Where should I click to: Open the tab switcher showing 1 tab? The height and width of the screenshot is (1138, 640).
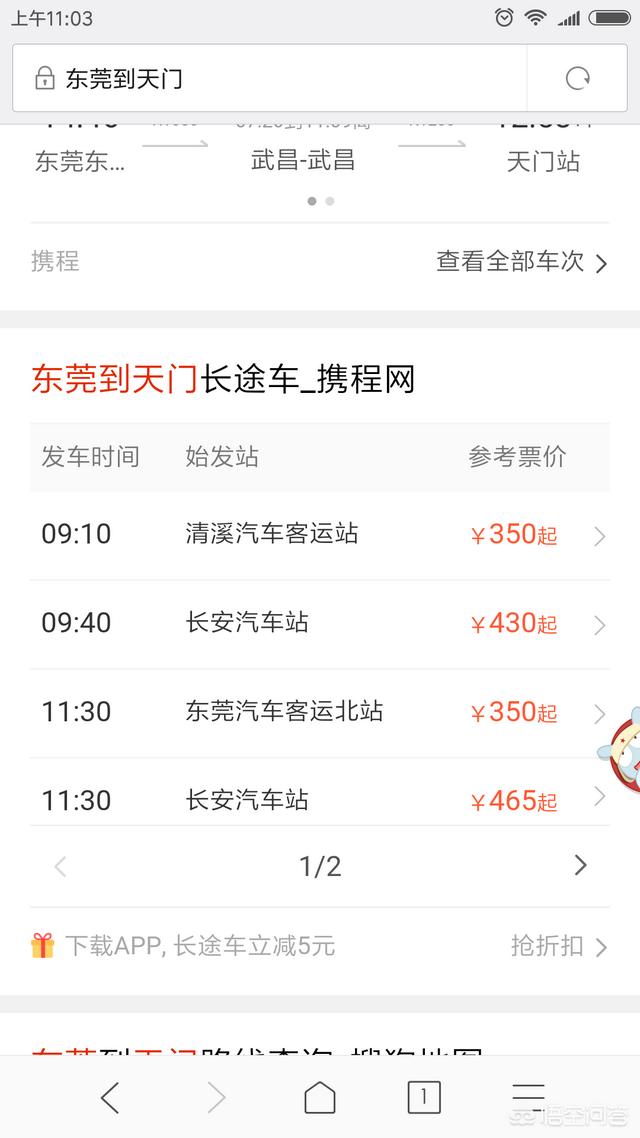tap(424, 1098)
